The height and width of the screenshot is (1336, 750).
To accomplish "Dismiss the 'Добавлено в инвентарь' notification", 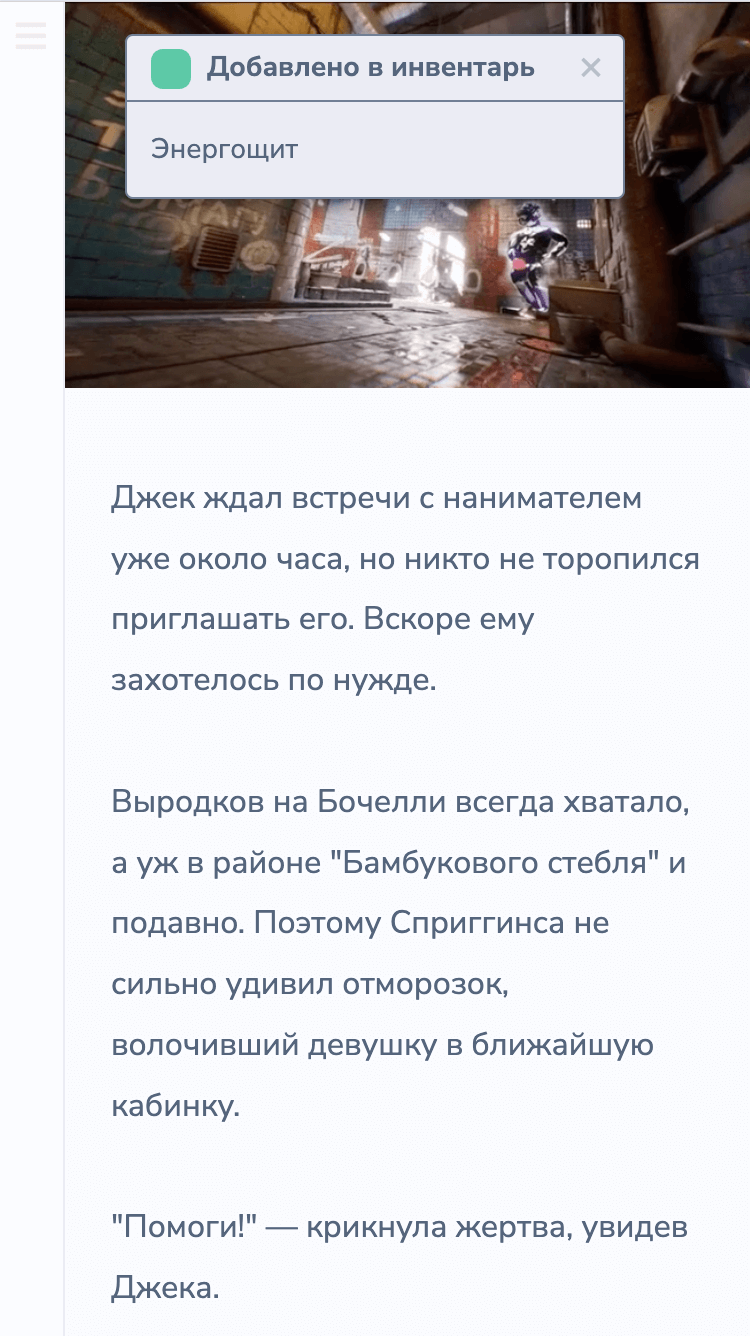I will [591, 68].
